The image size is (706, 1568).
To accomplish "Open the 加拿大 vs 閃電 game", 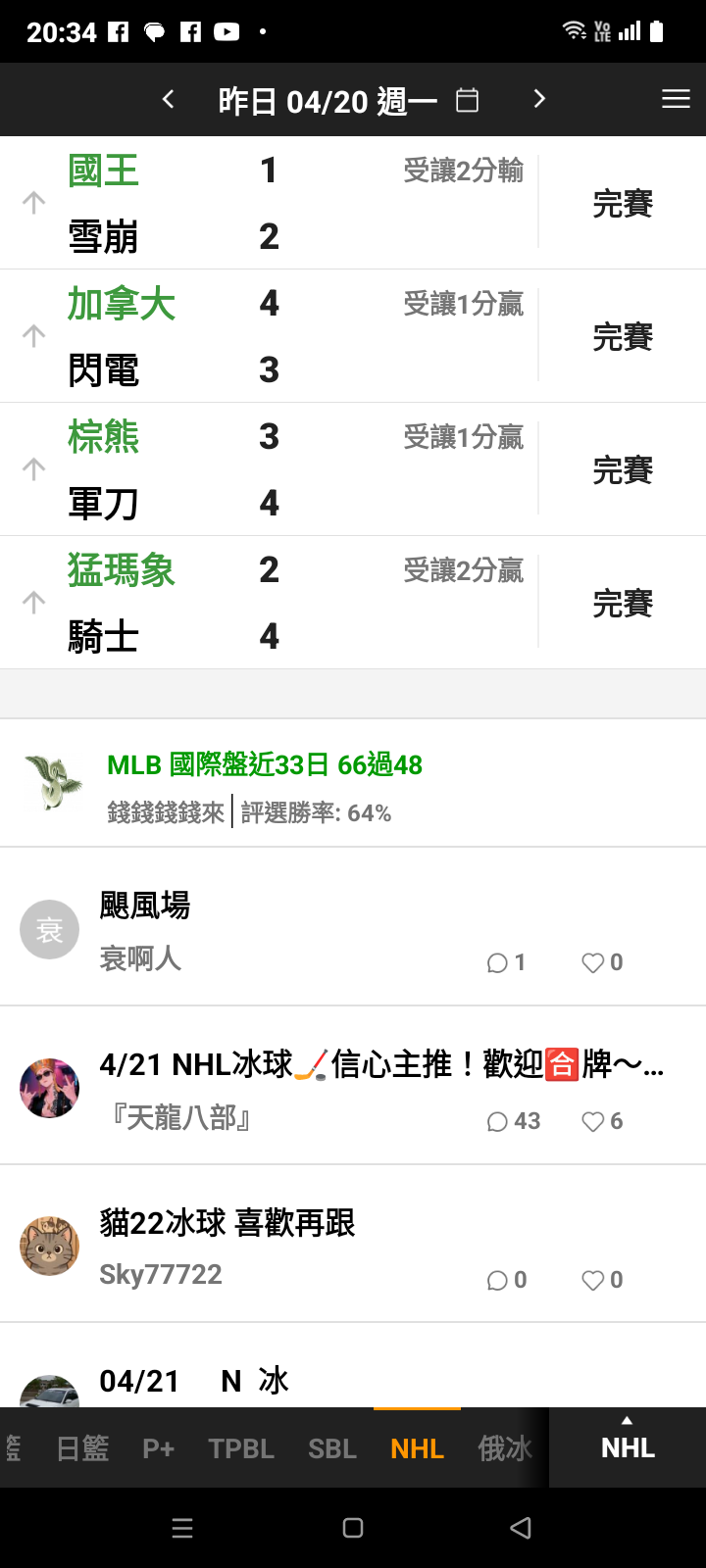I will click(x=294, y=336).
